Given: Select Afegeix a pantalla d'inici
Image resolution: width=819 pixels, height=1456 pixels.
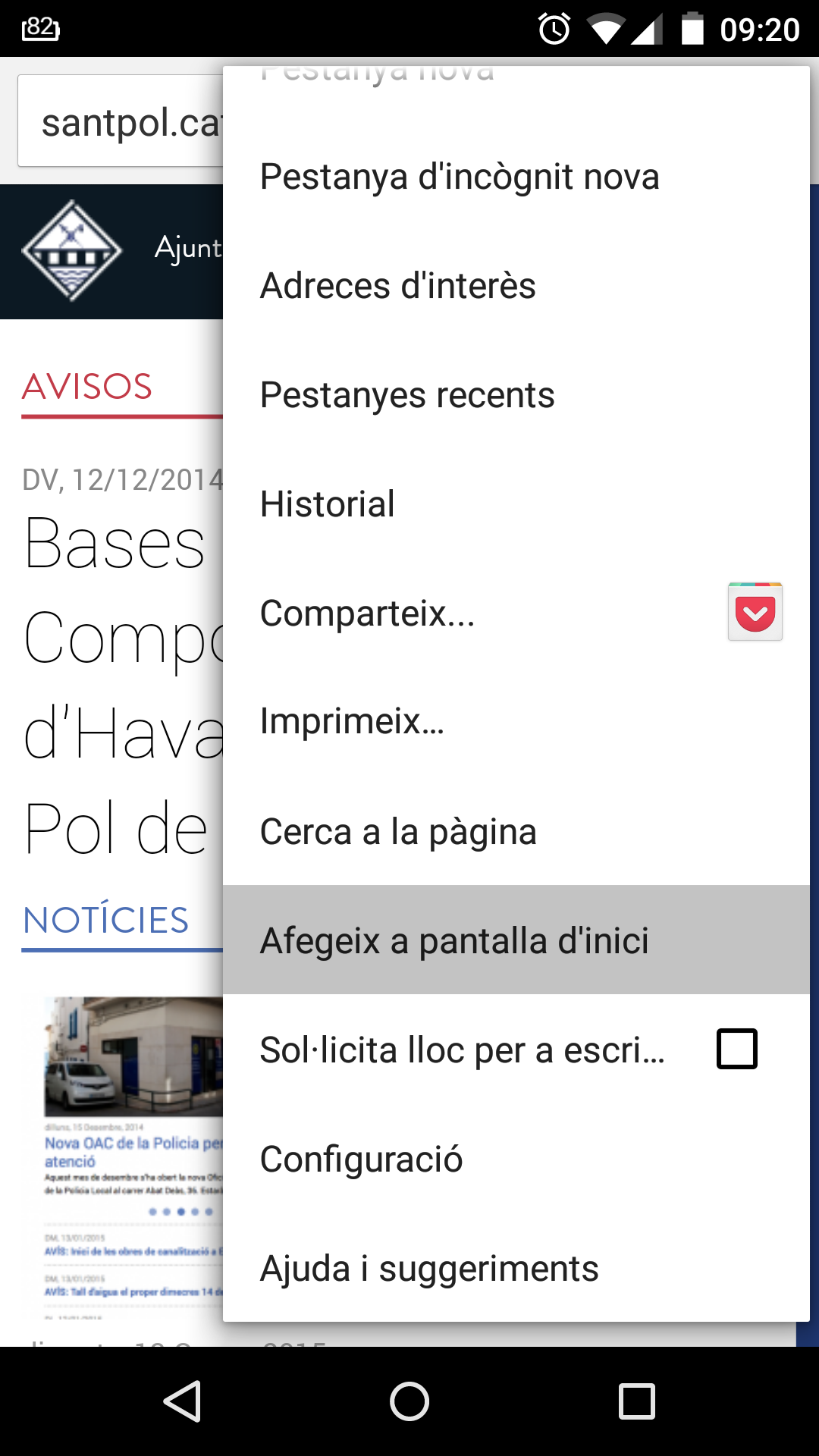Looking at the screenshot, I should pos(516,940).
